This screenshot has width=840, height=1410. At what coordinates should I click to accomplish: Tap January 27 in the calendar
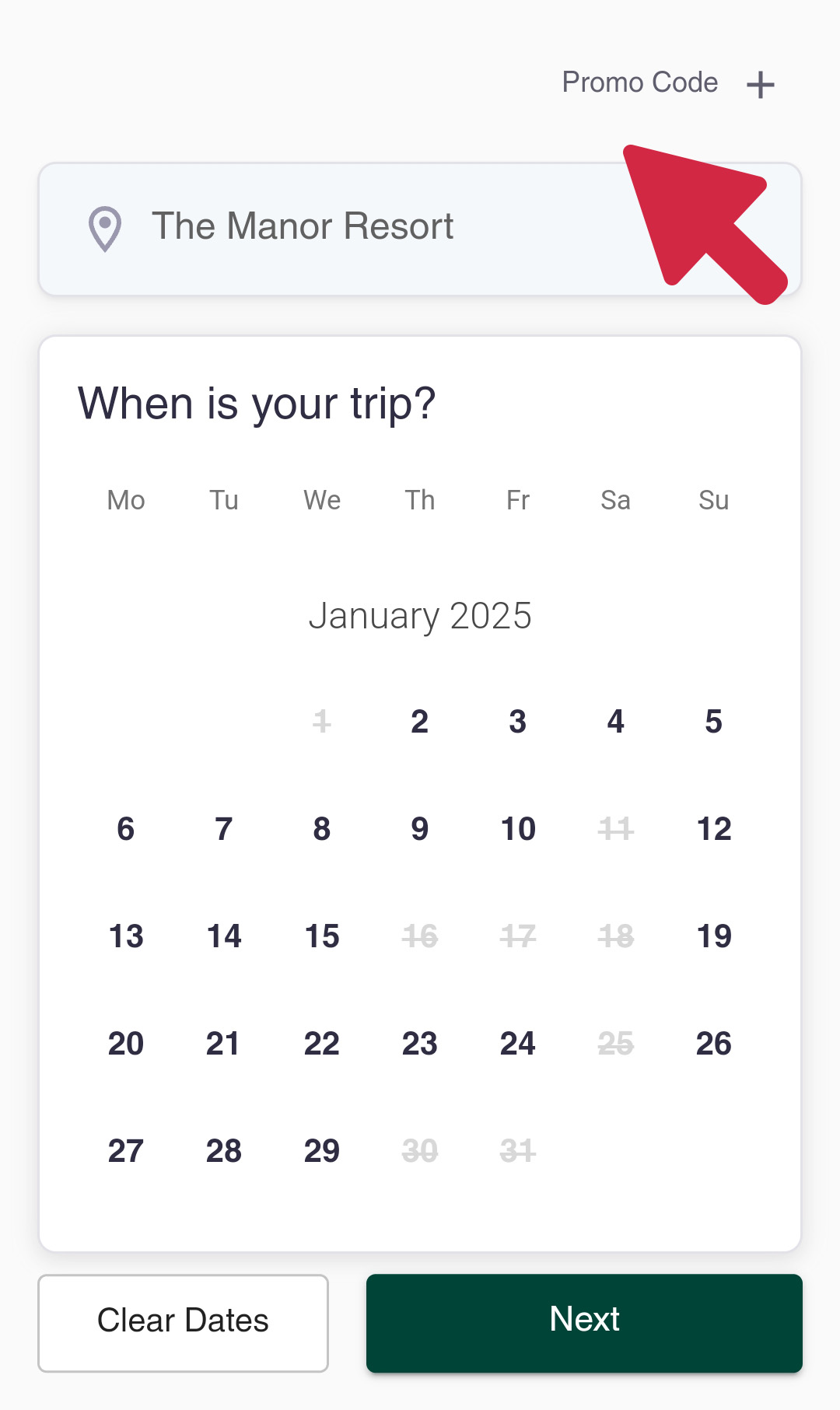(x=126, y=1151)
